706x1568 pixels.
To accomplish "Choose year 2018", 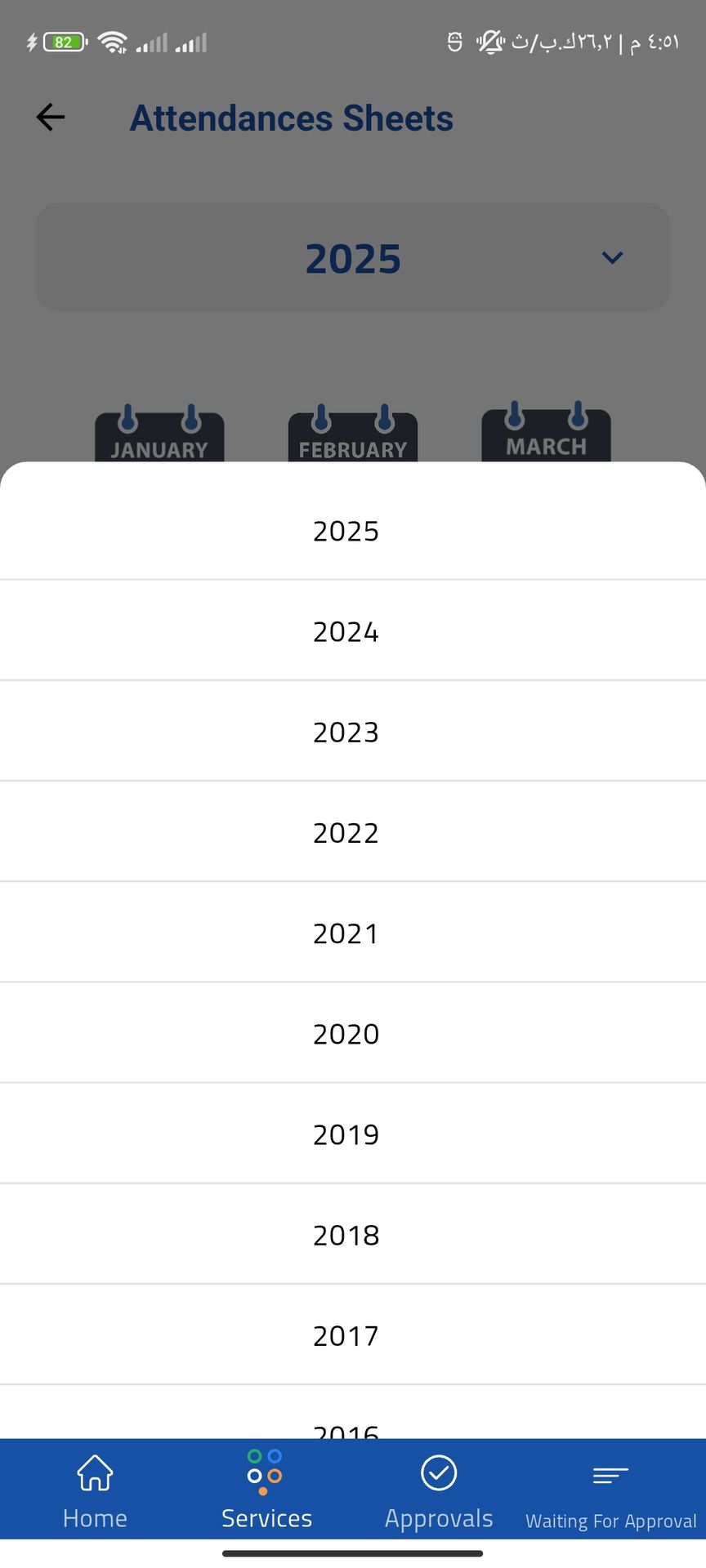I will tap(346, 1234).
